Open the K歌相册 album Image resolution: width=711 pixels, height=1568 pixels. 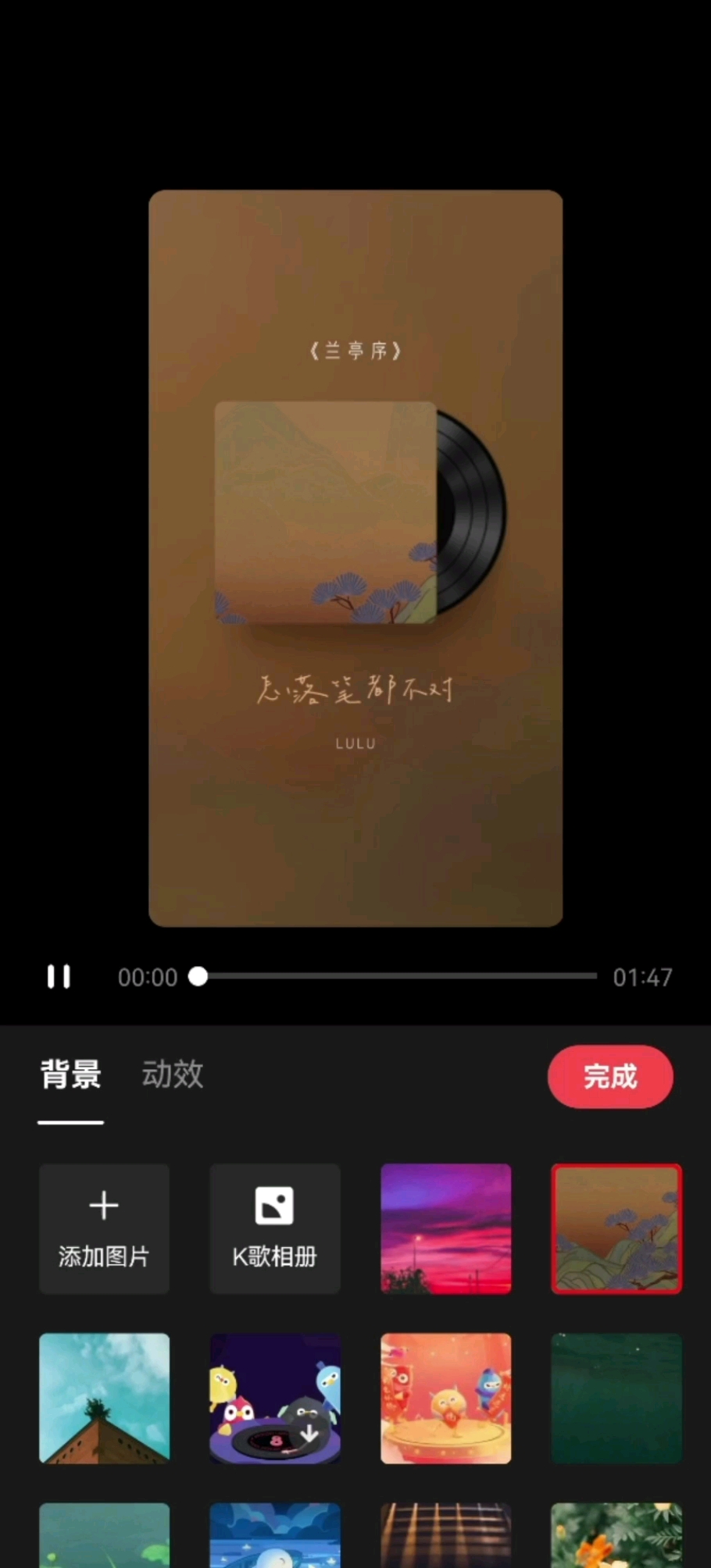[x=274, y=1228]
